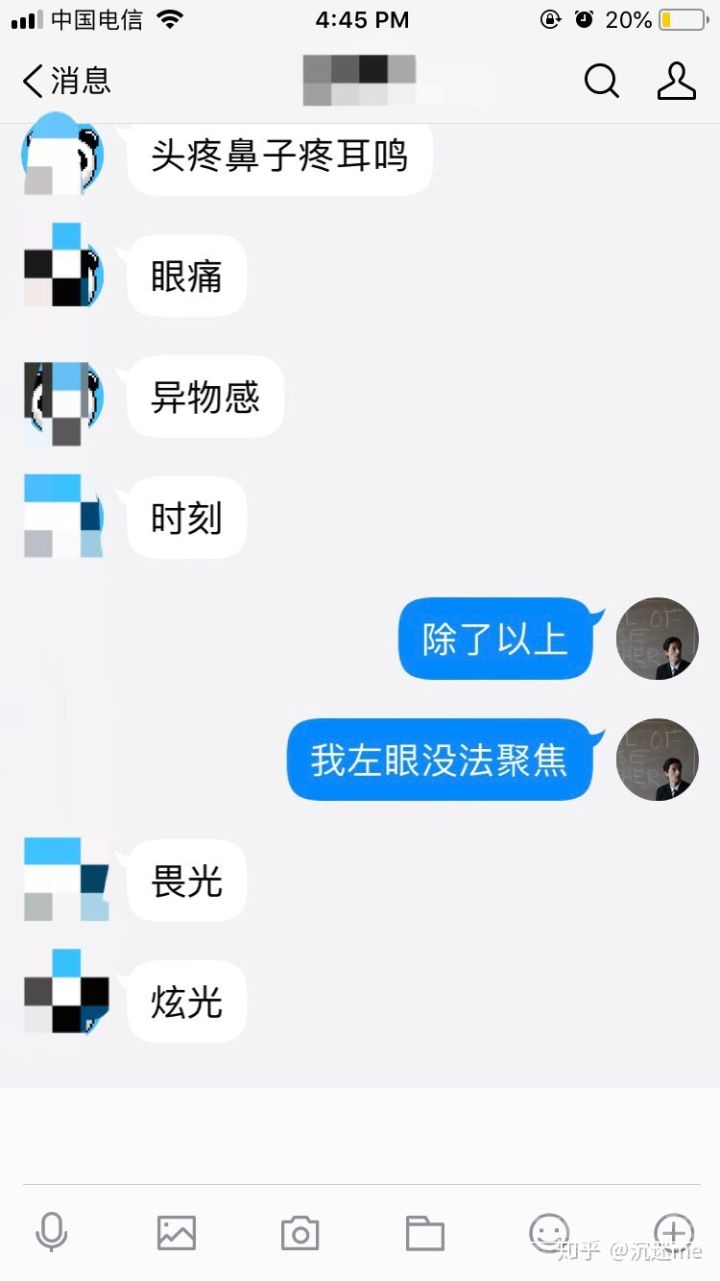Image resolution: width=720 pixels, height=1281 pixels.
Task: Open the emoji sticker panel
Action: [x=549, y=1232]
